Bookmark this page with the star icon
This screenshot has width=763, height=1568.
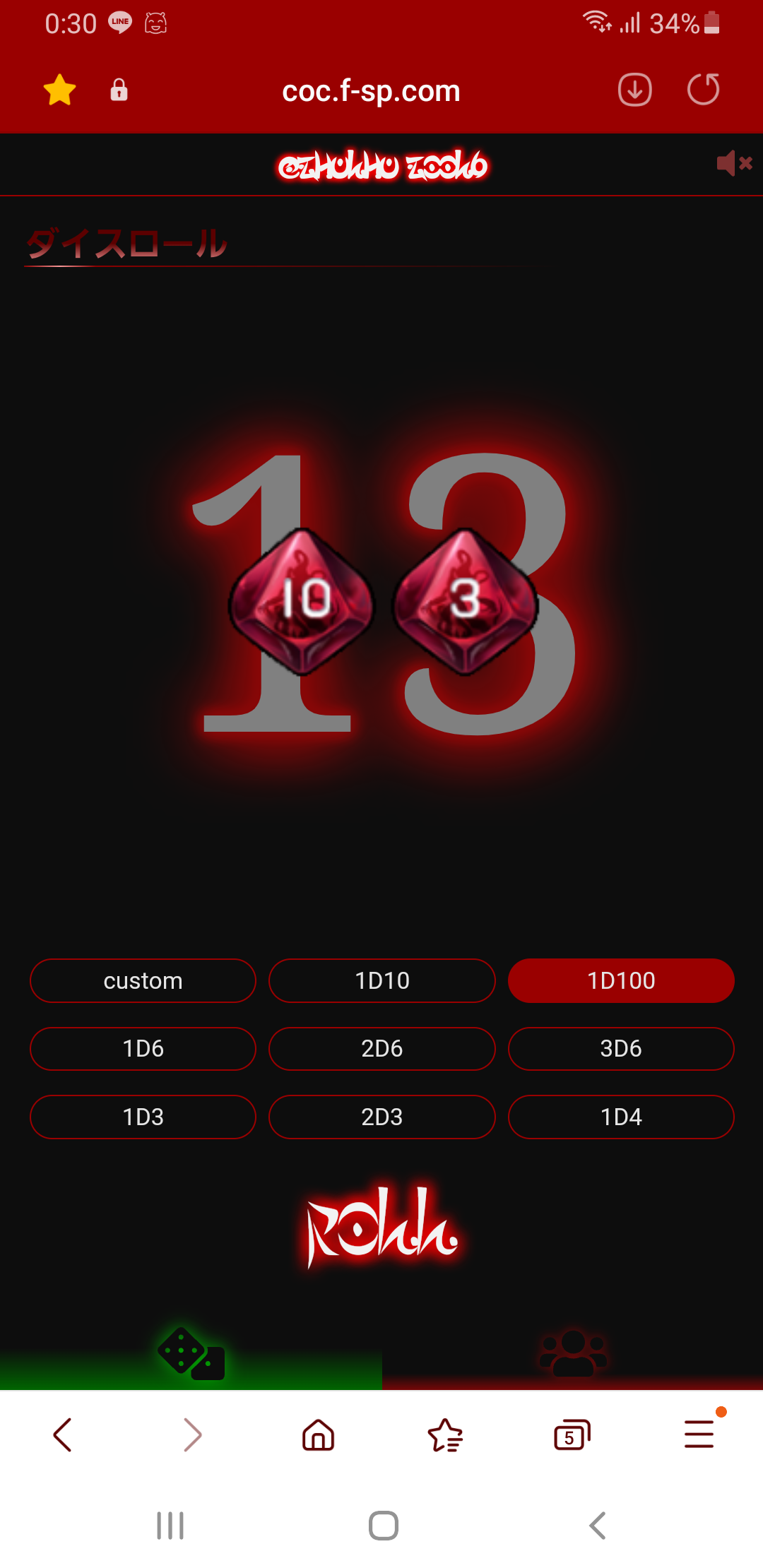pos(59,90)
